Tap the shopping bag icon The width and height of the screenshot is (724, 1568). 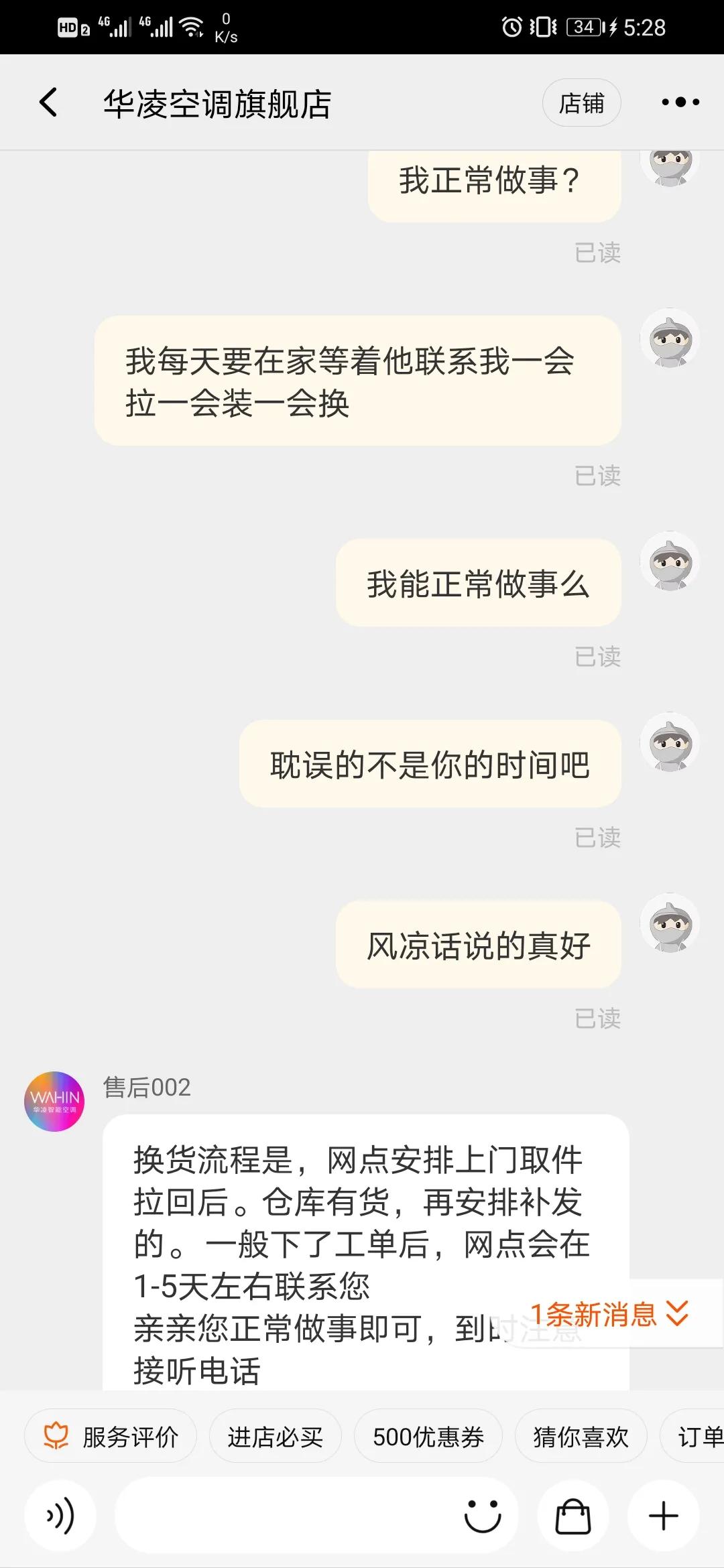click(x=572, y=1515)
